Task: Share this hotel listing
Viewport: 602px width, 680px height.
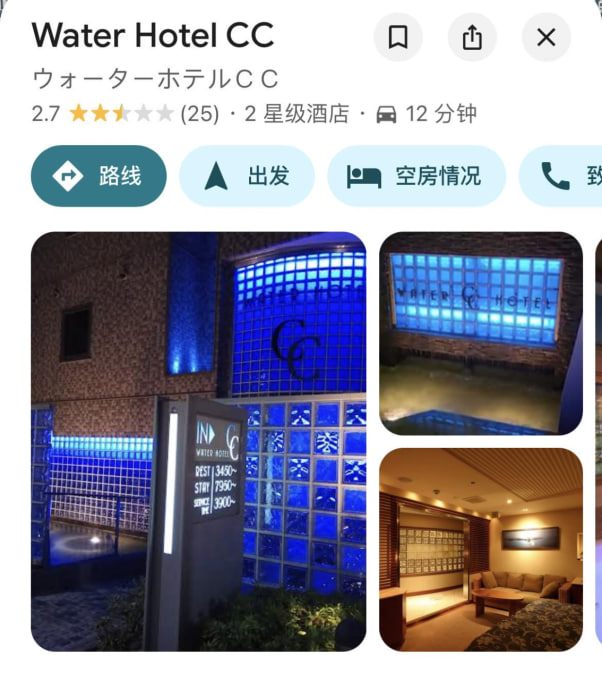Action: (472, 38)
